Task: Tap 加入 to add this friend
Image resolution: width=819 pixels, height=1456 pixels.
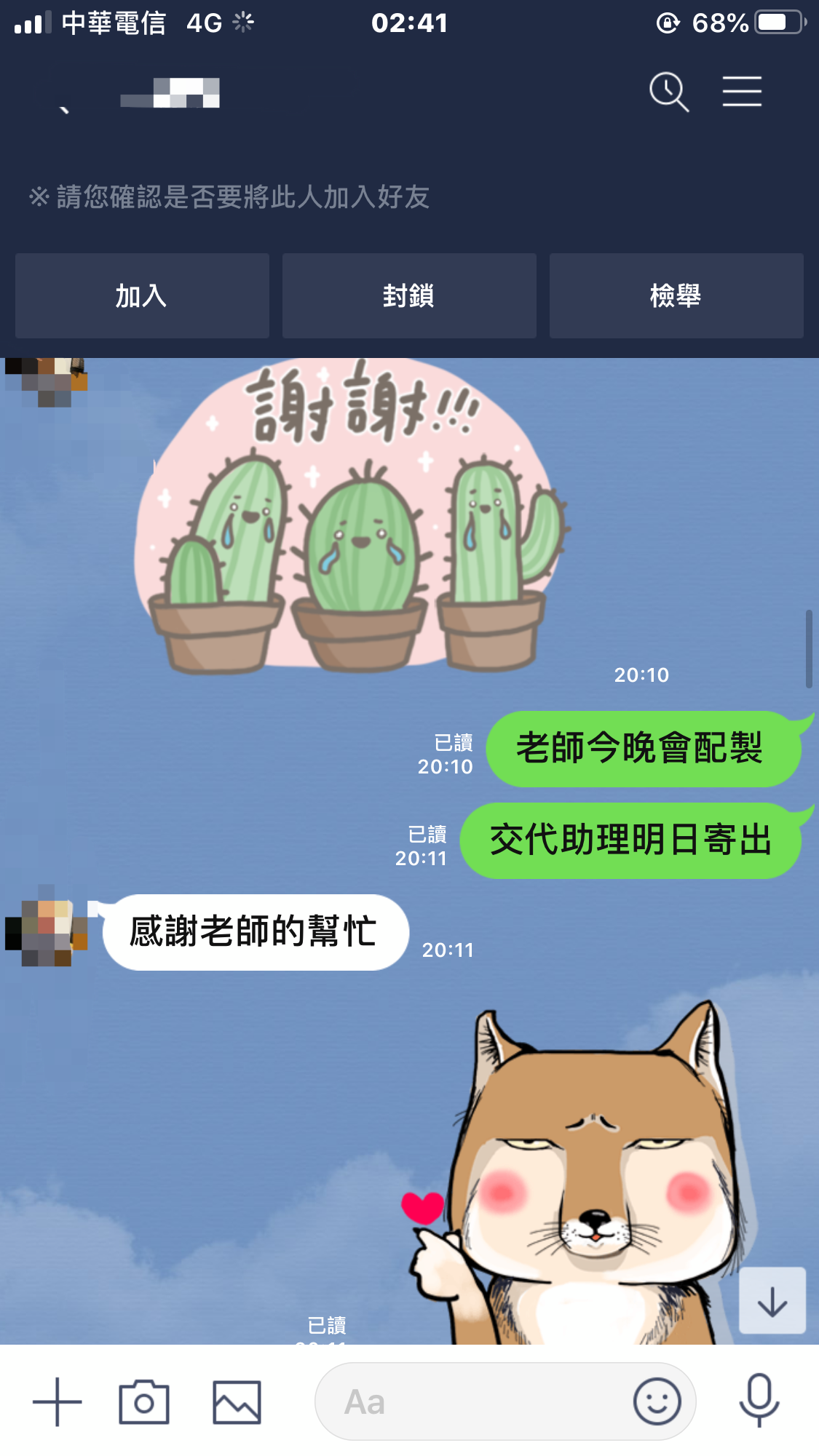Action: pos(142,296)
